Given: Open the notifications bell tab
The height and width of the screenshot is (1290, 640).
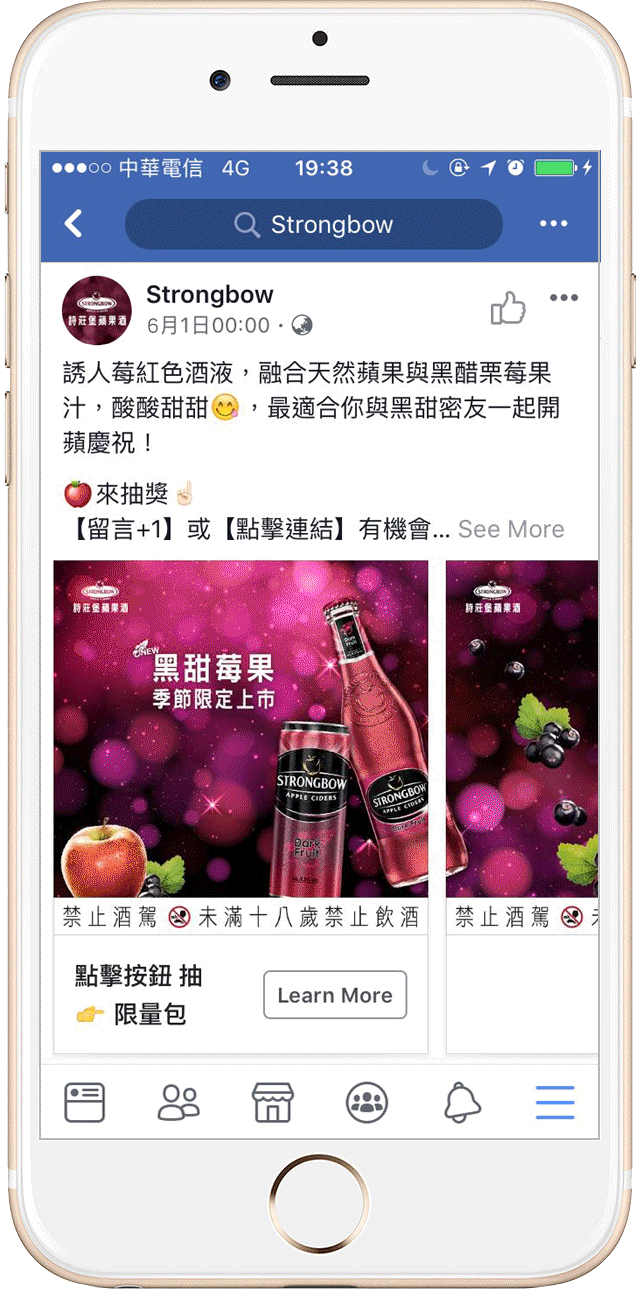Looking at the screenshot, I should point(462,1102).
